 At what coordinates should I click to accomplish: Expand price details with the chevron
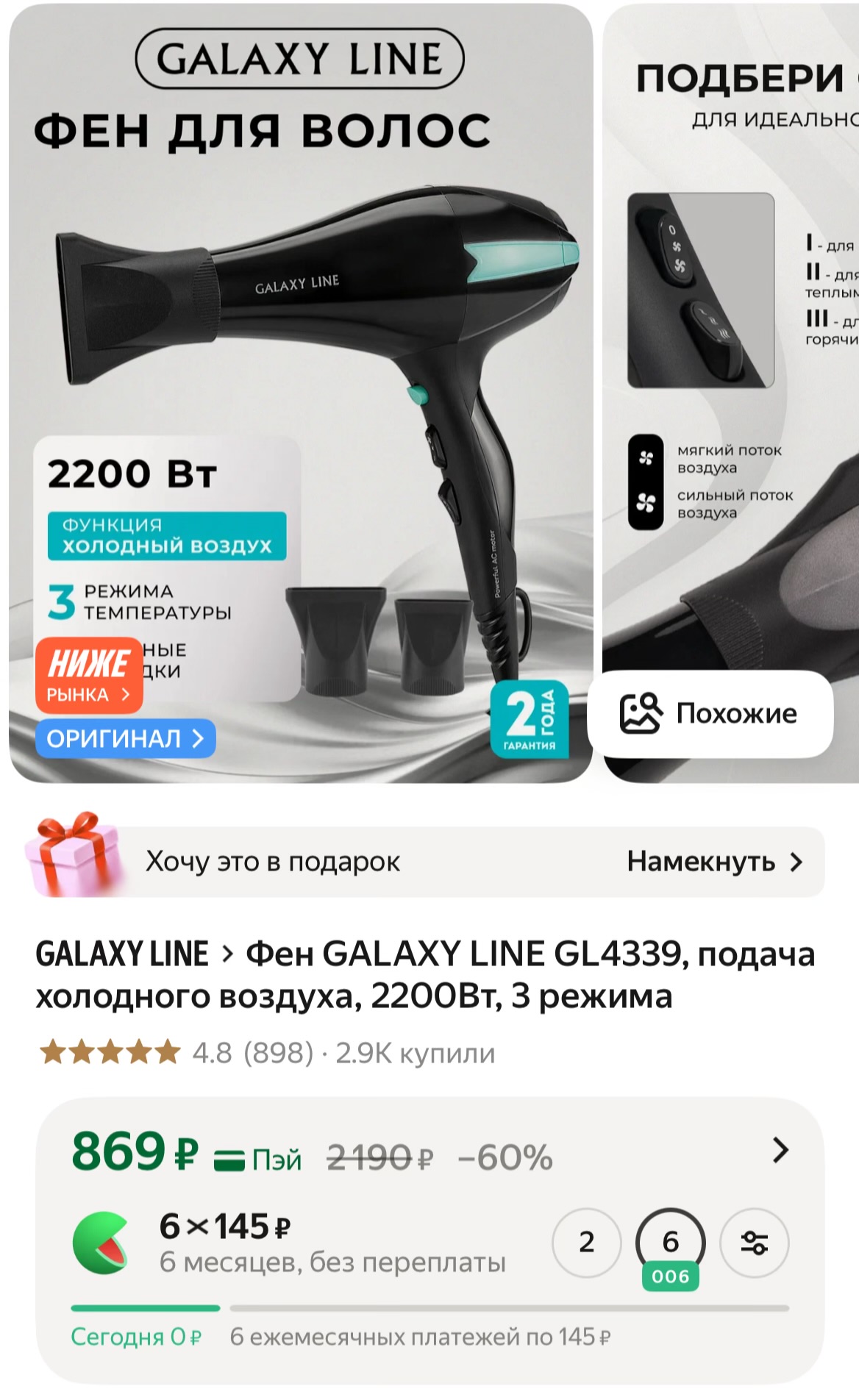click(x=780, y=1150)
